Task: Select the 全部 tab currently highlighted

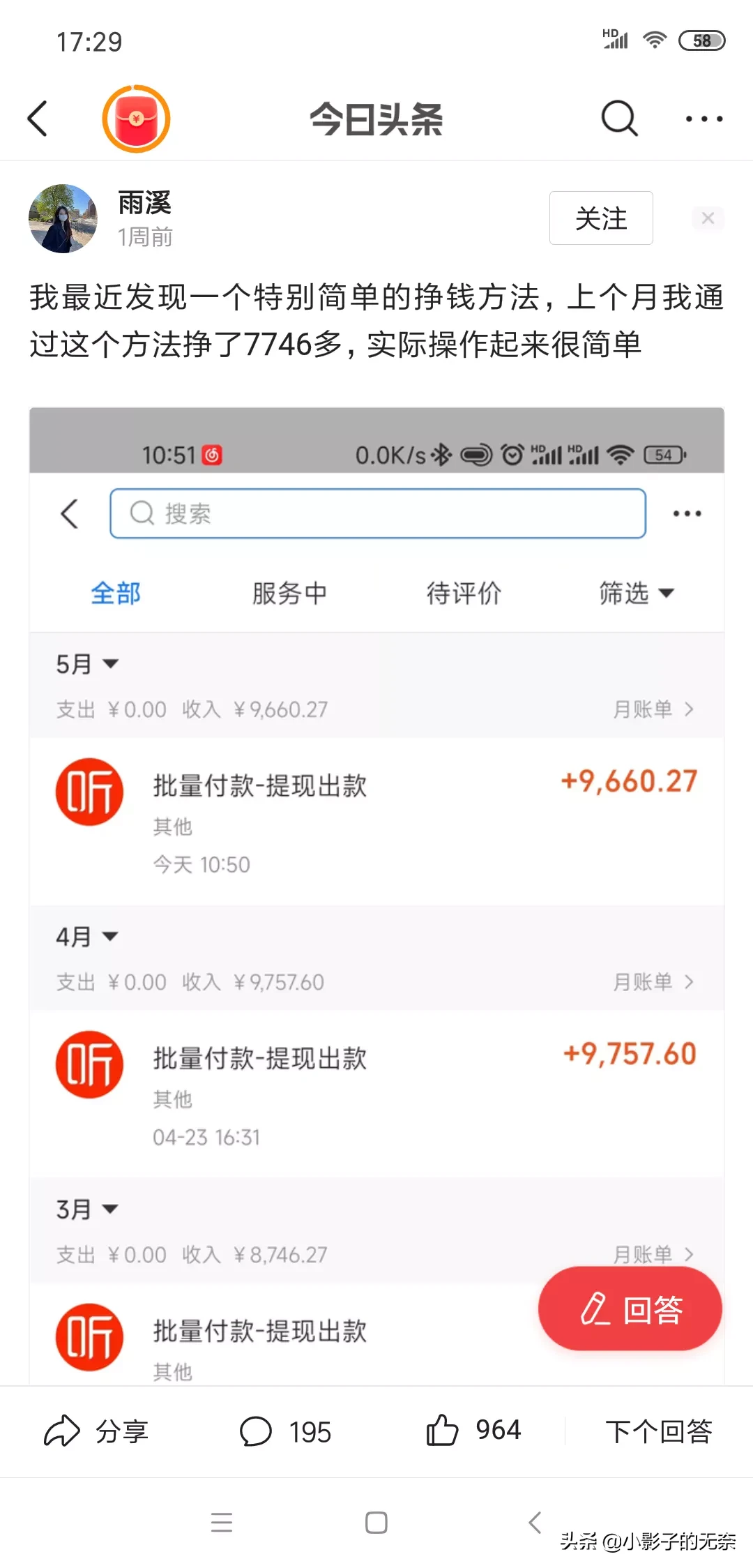Action: coord(116,594)
